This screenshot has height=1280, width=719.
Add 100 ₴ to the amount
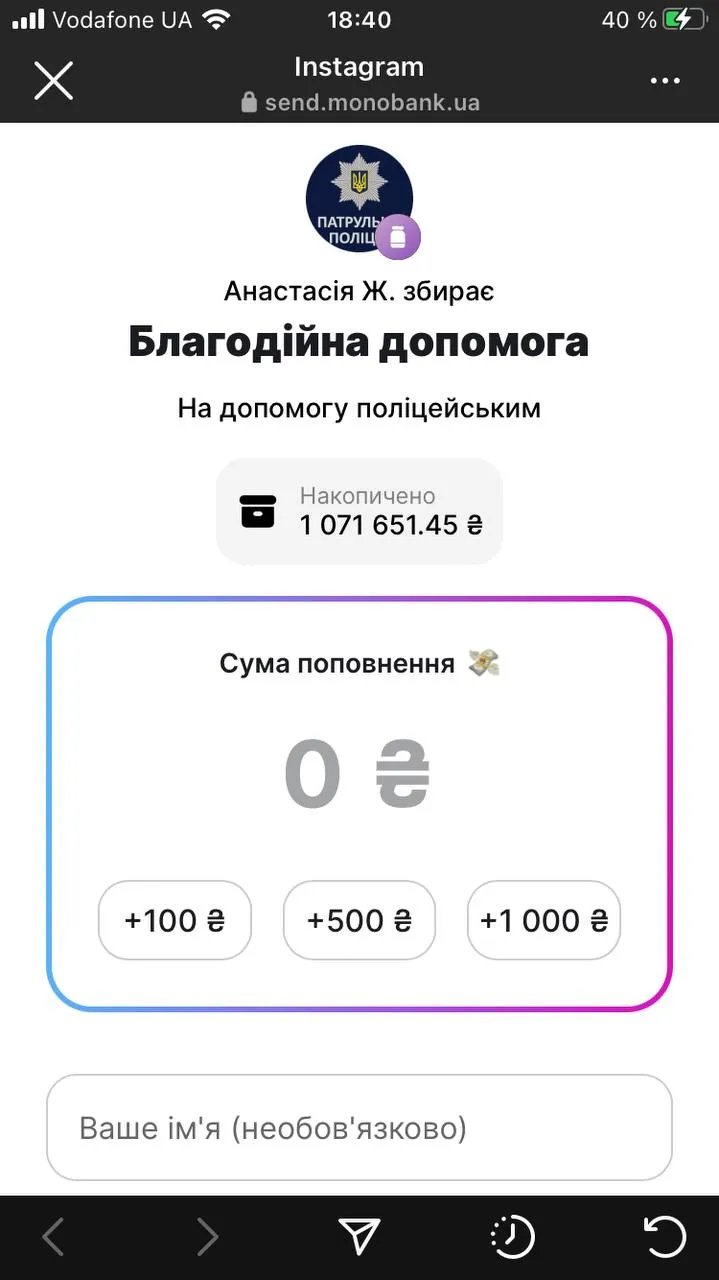tap(175, 920)
